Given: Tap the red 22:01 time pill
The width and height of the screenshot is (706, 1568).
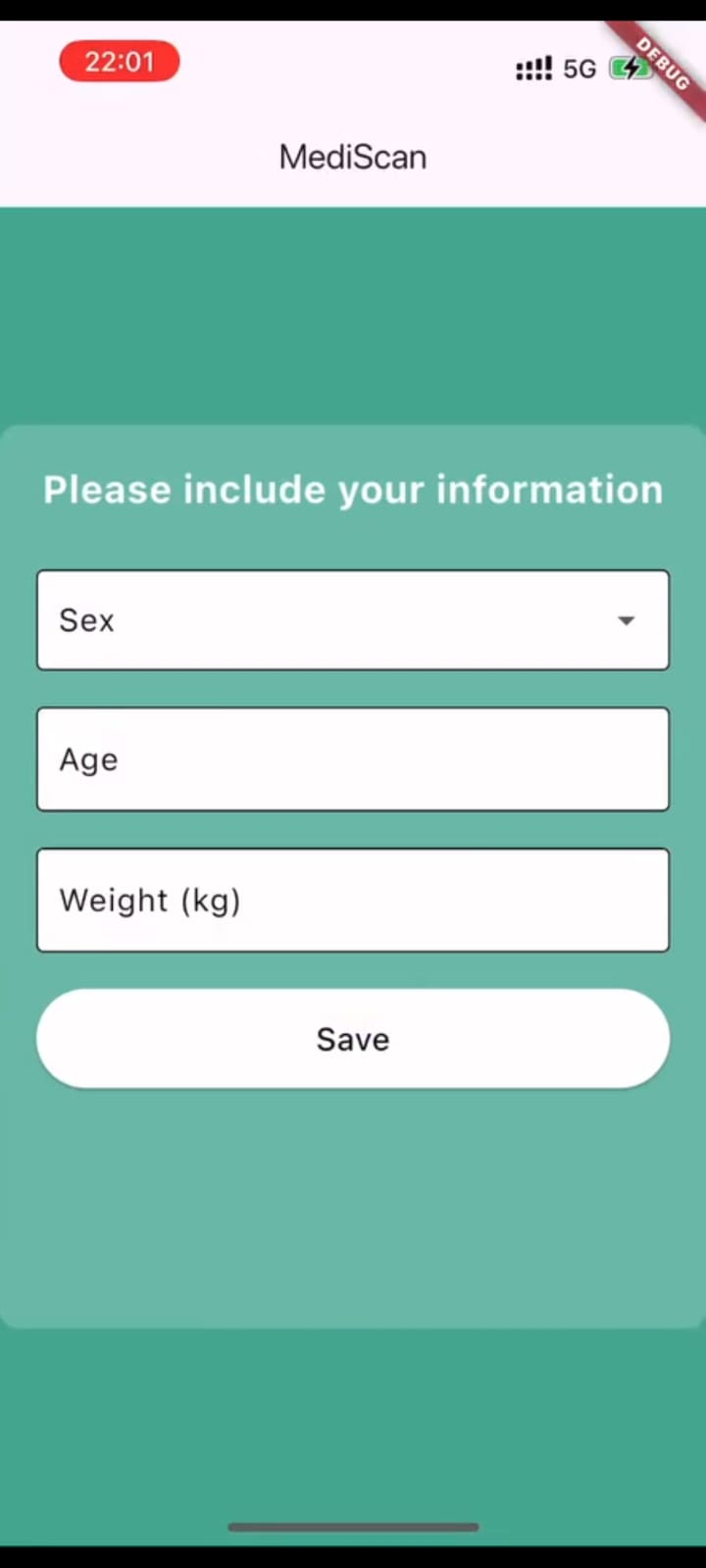Looking at the screenshot, I should click(x=119, y=61).
